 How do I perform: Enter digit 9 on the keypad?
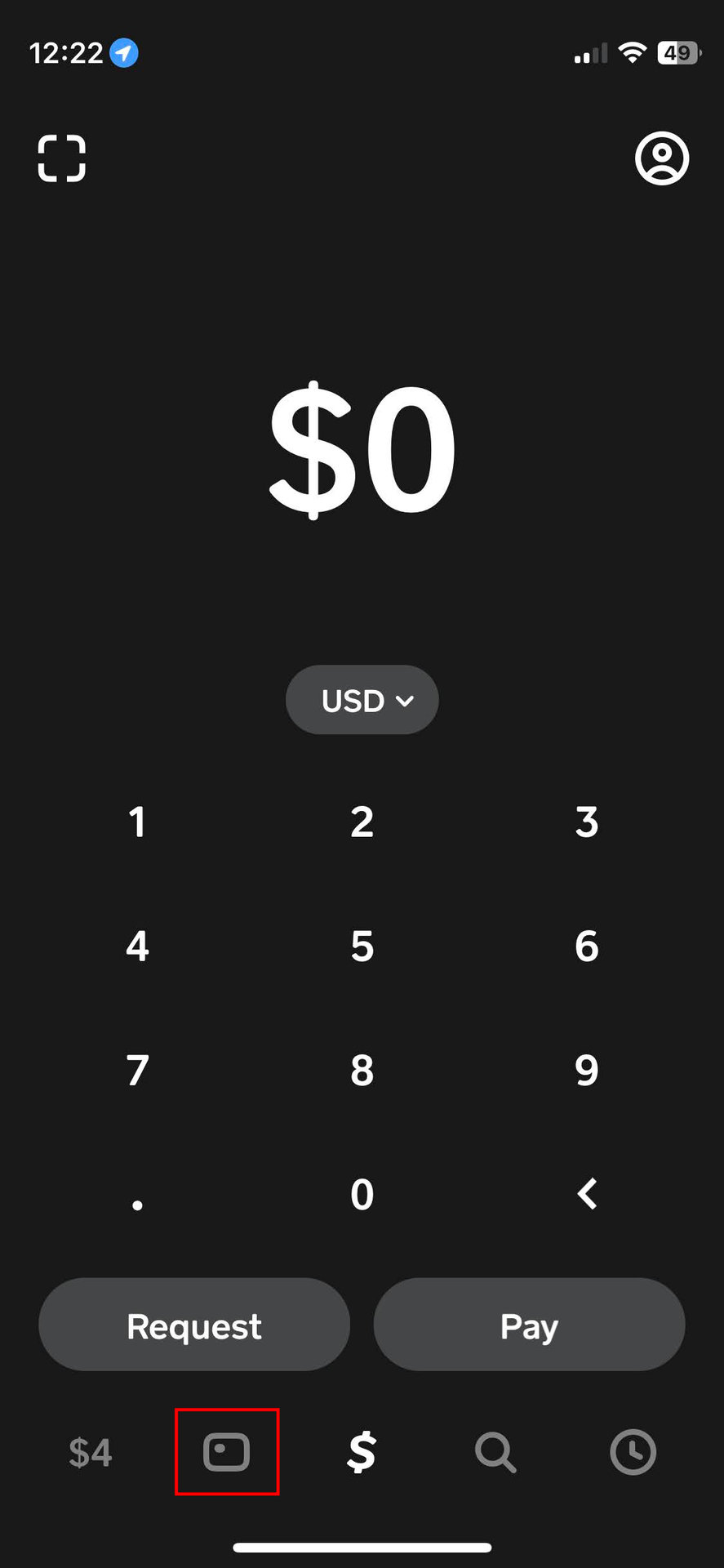coord(586,1070)
